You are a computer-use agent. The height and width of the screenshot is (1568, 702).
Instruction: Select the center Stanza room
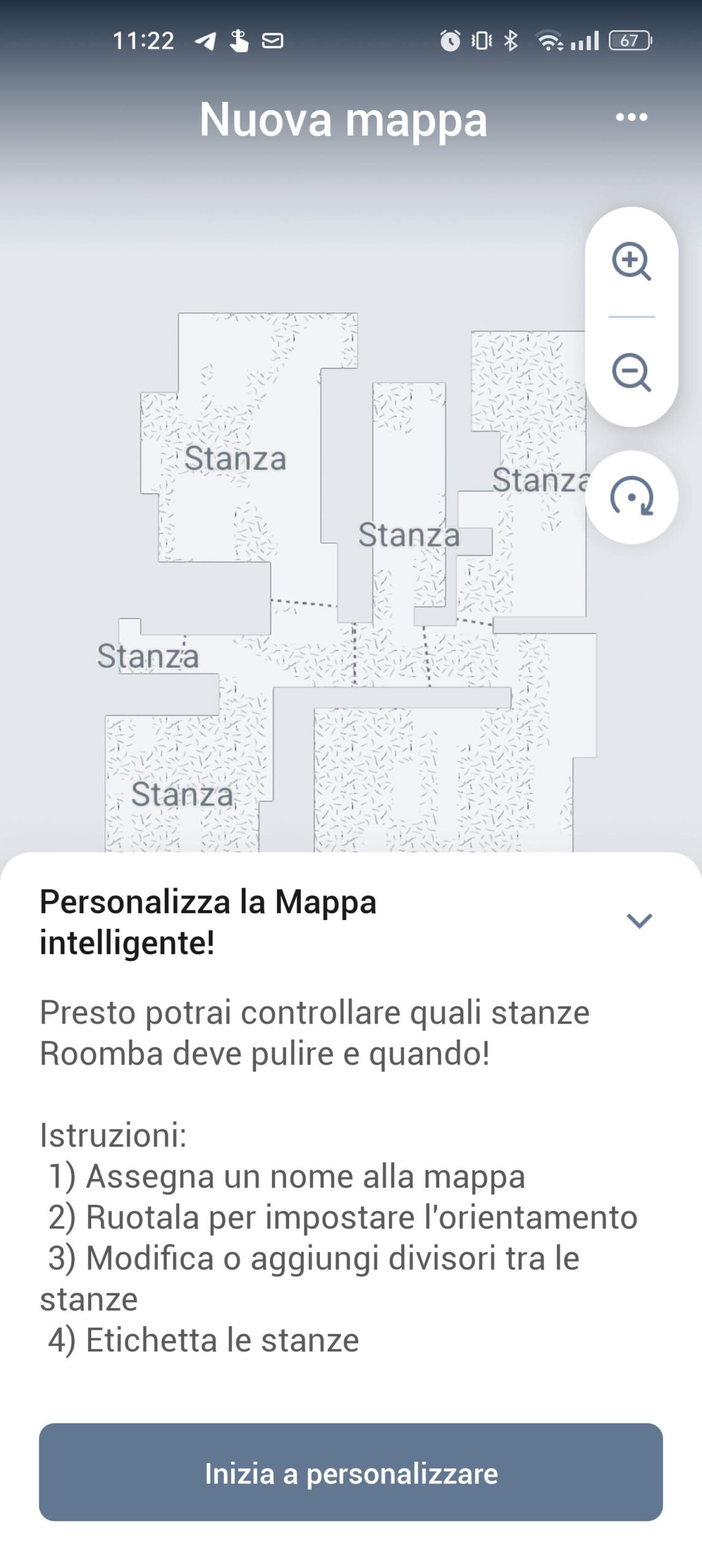[409, 535]
